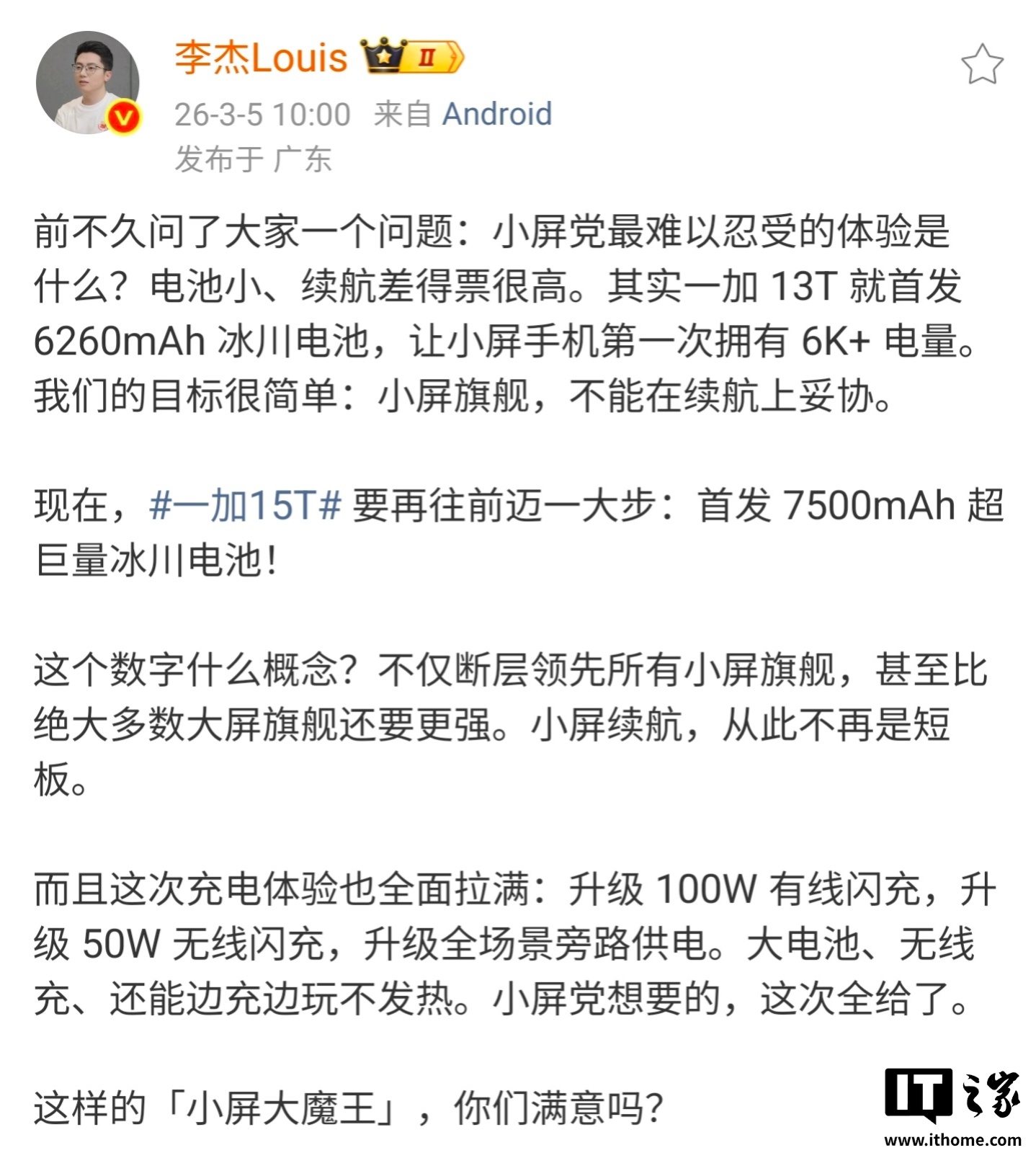Image resolution: width=1036 pixels, height=1158 pixels.
Task: Favorite this post with the star icon
Action: coord(981,65)
